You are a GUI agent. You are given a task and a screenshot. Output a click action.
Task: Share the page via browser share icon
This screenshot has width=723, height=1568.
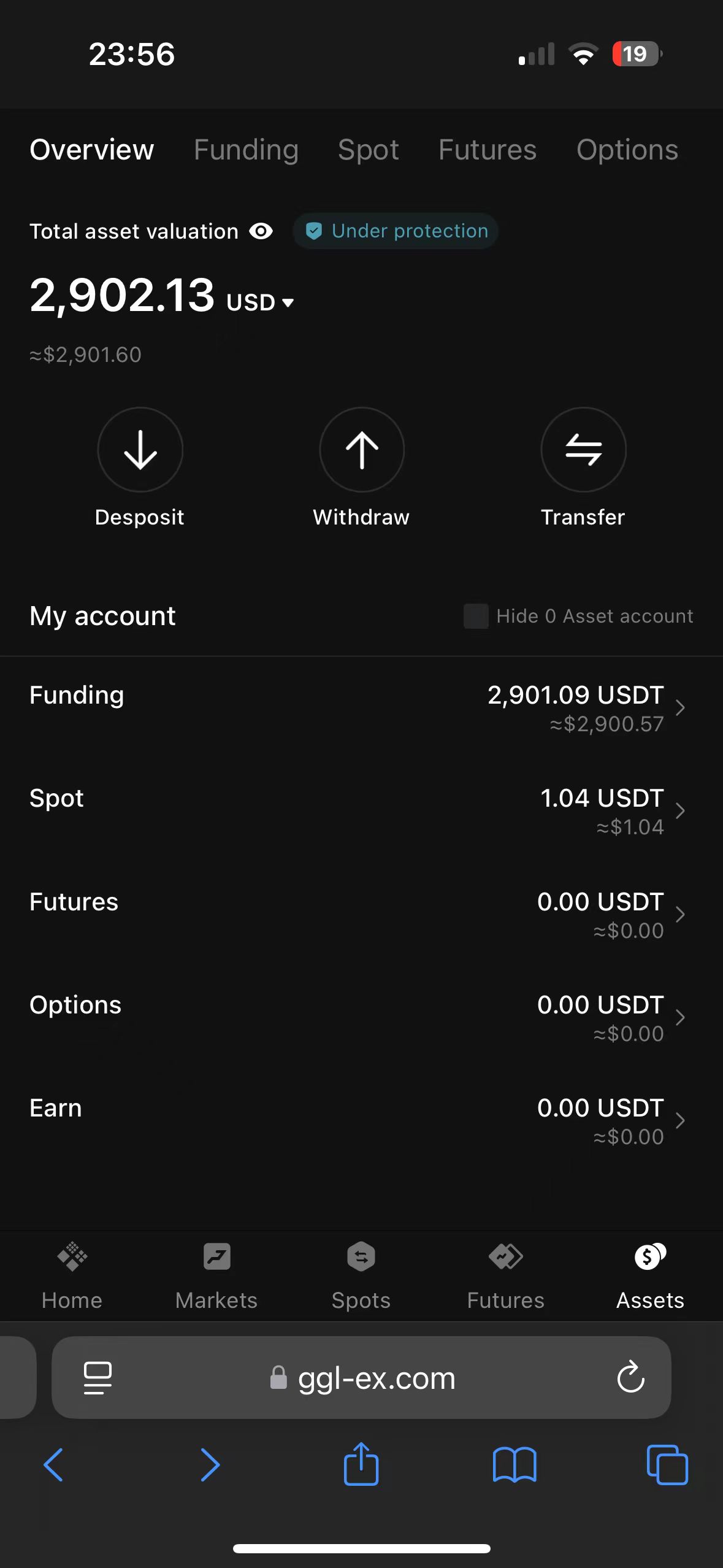(361, 1464)
